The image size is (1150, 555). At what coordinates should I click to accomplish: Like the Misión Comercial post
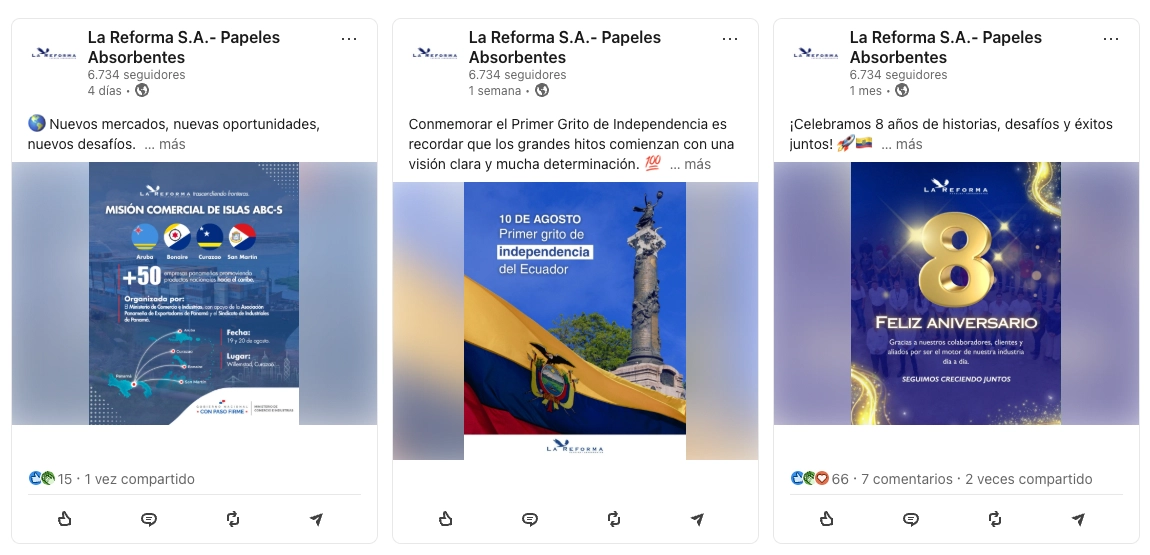65,519
